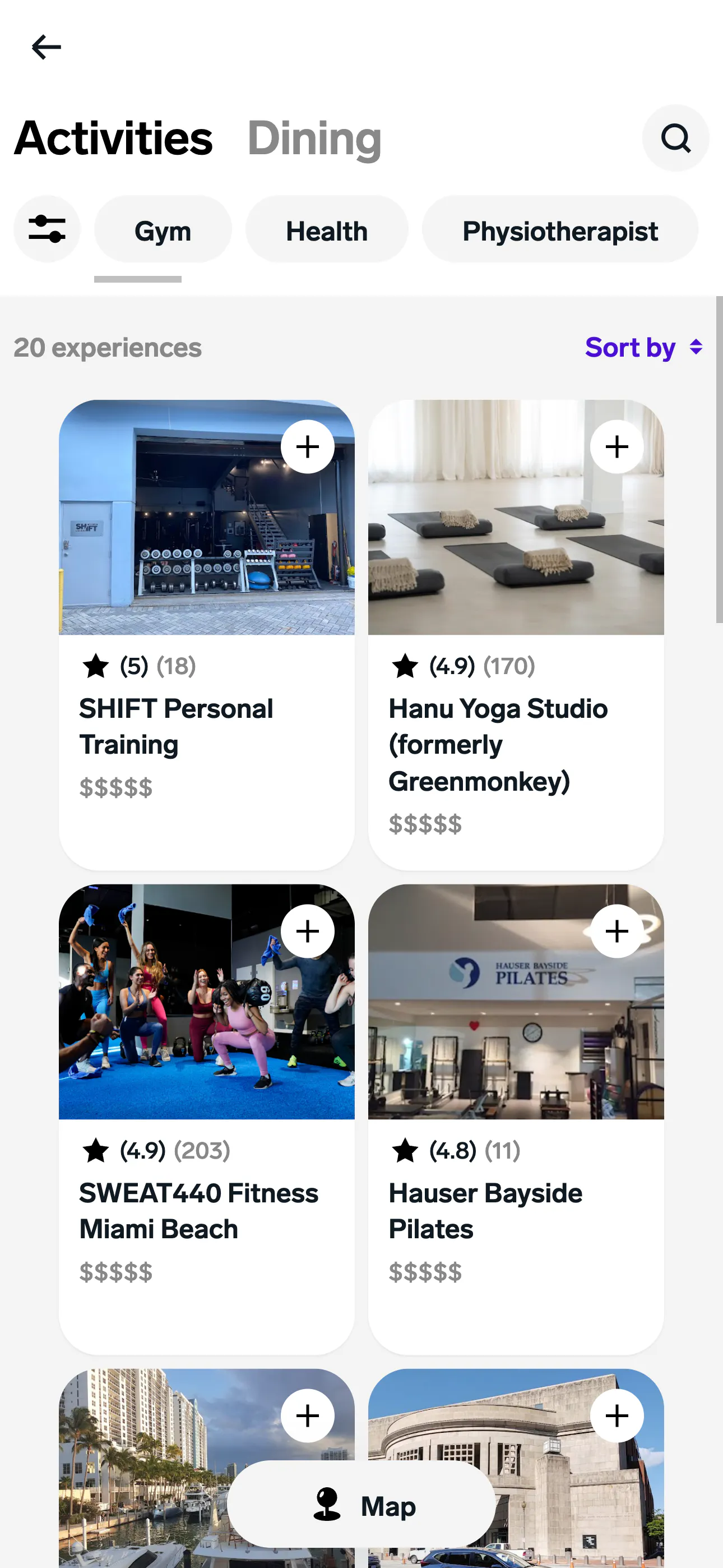The height and width of the screenshot is (1568, 723).
Task: Add Hanu Yoga Studio with plus icon
Action: pos(617,447)
